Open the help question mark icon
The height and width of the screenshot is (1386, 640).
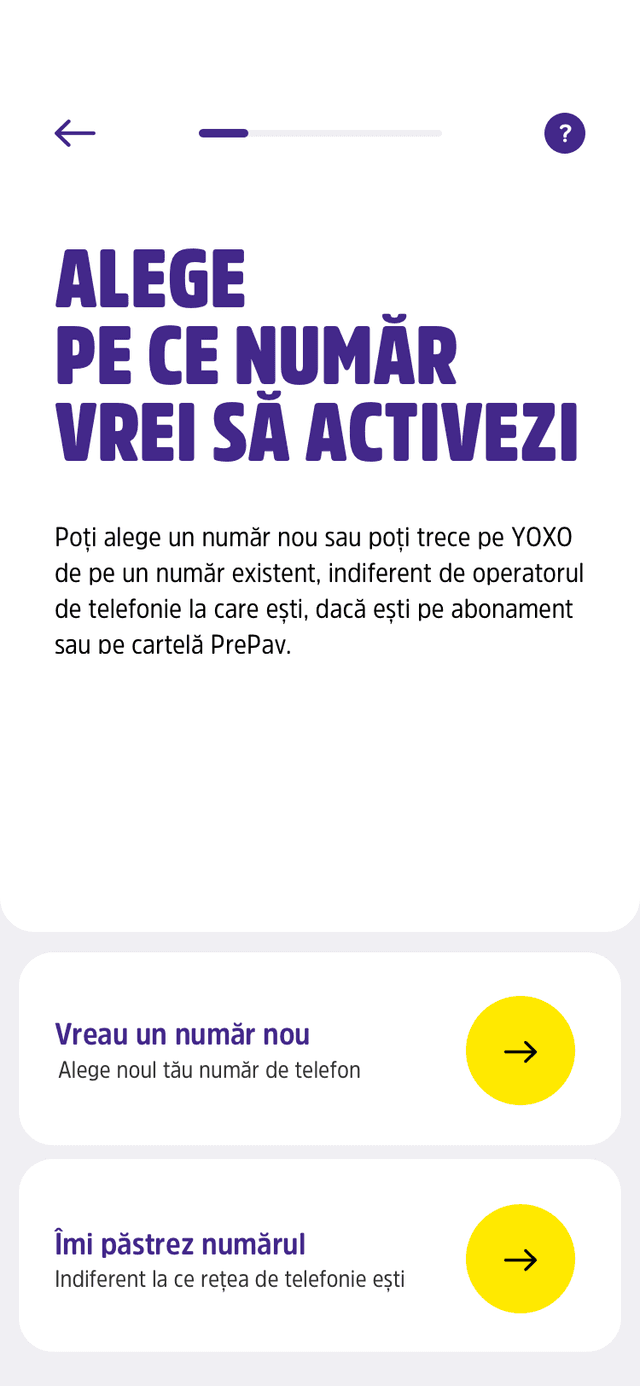564,133
